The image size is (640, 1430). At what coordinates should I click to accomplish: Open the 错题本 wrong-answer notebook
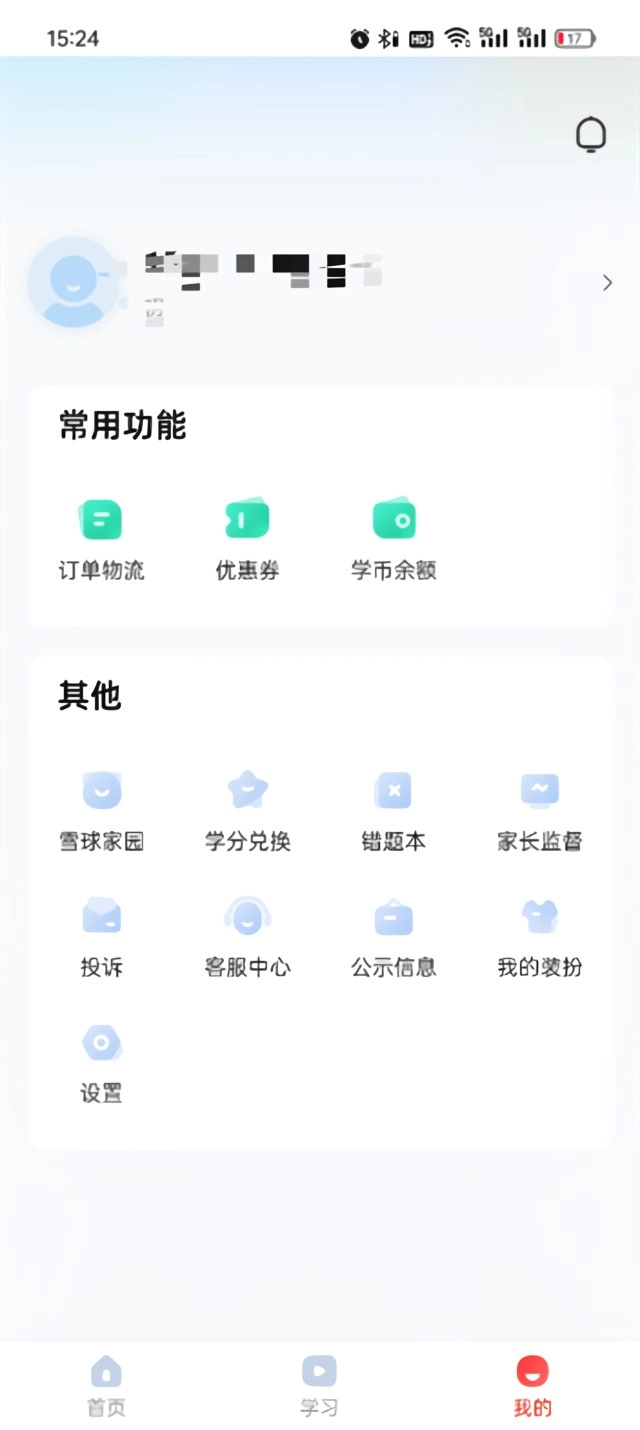394,810
